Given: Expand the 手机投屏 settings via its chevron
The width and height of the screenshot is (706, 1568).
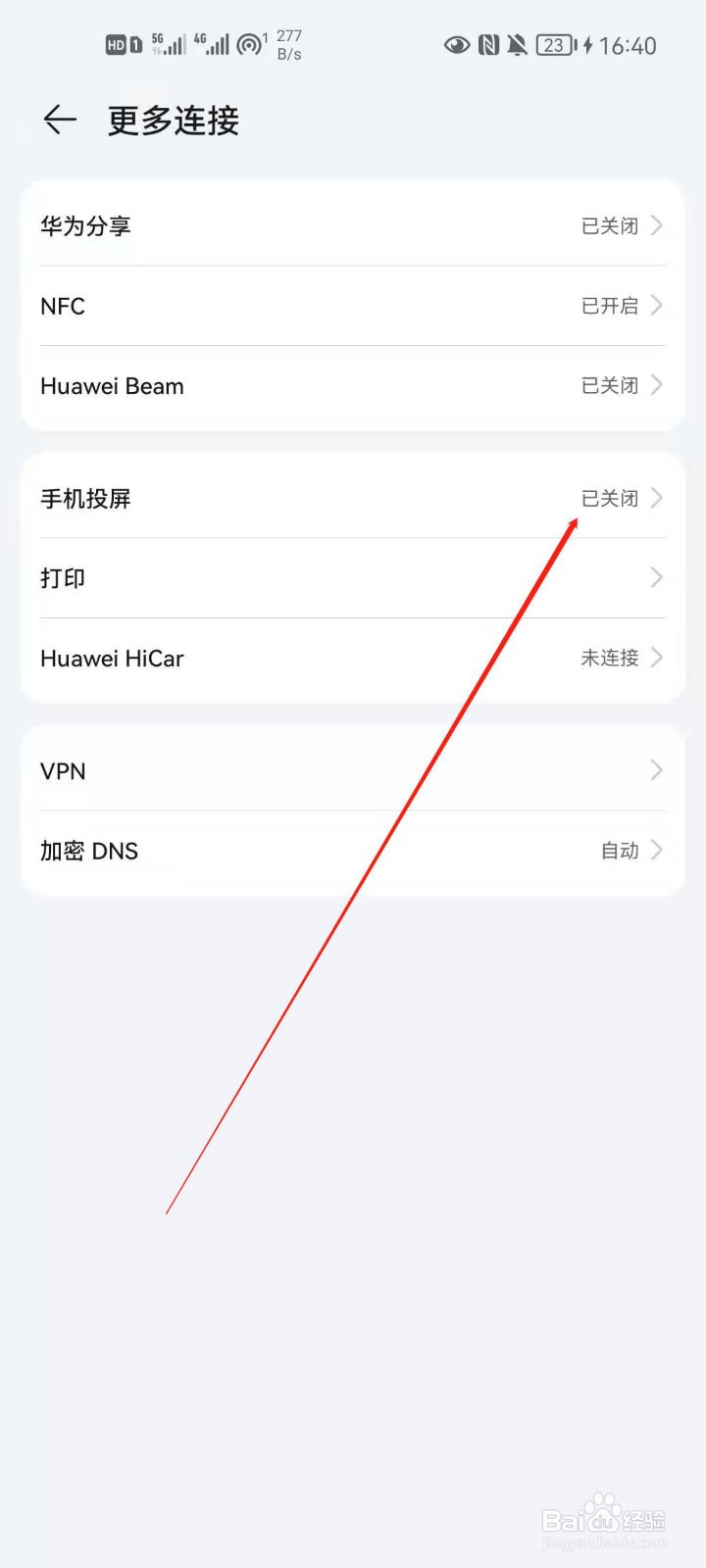Looking at the screenshot, I should [655, 498].
